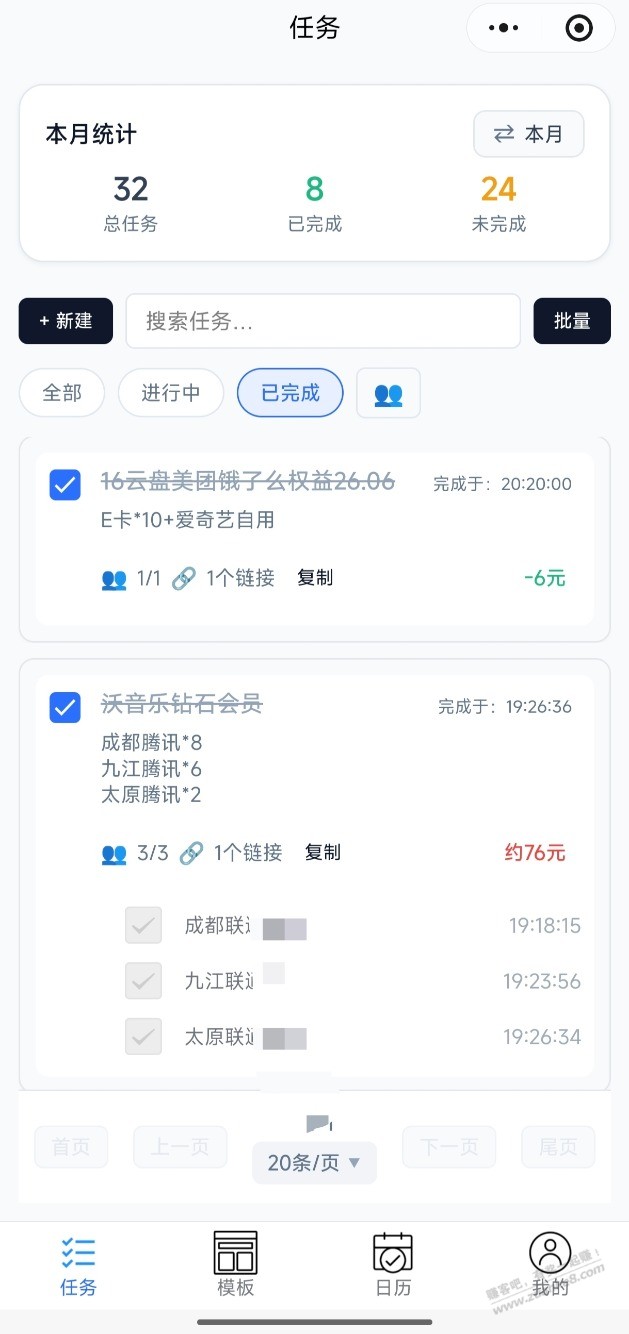Screen dimensions: 629x1334
Task: Filter tasks by 进行中
Action: (x=170, y=393)
